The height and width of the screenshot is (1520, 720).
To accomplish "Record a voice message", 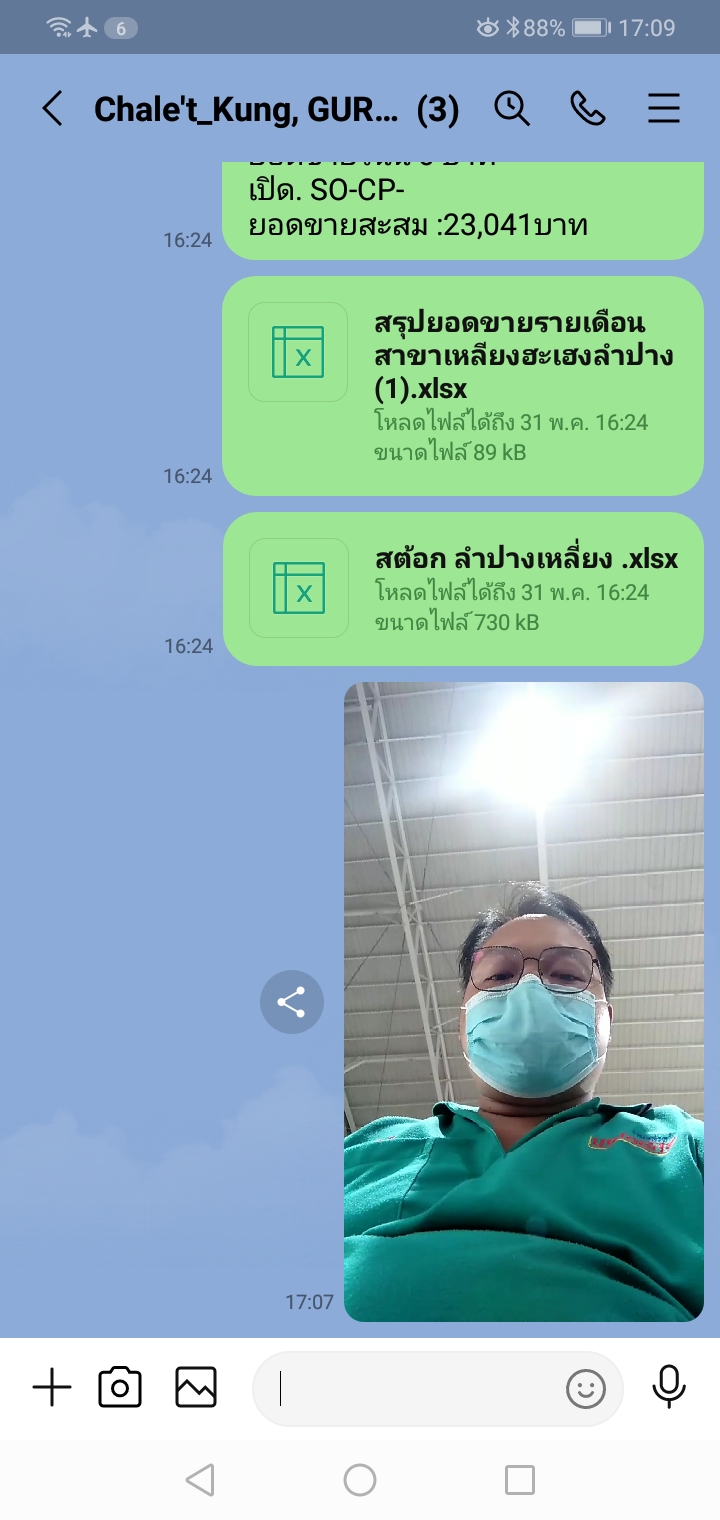I will pyautogui.click(x=668, y=1388).
